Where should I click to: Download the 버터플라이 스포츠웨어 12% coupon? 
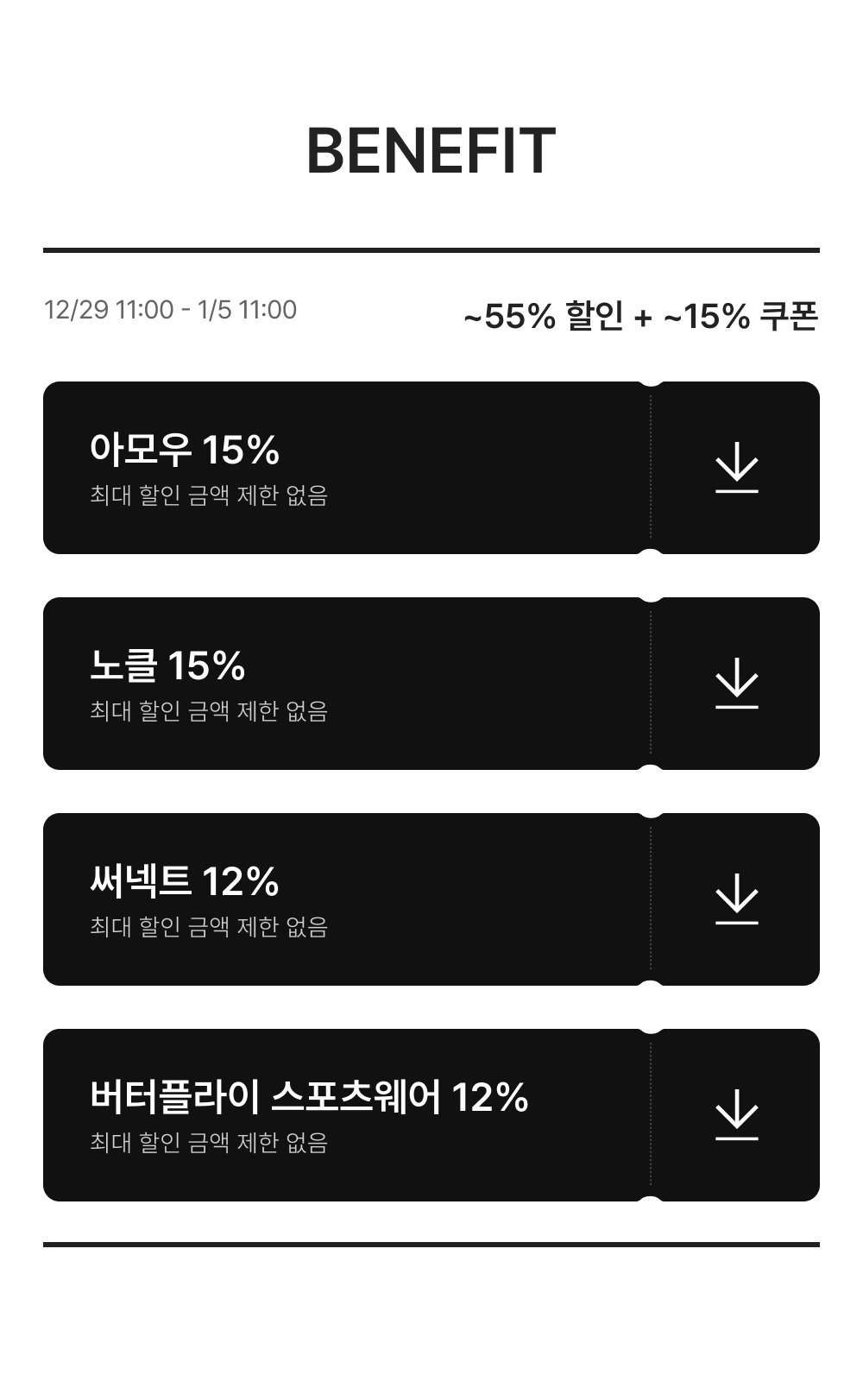click(x=736, y=1115)
